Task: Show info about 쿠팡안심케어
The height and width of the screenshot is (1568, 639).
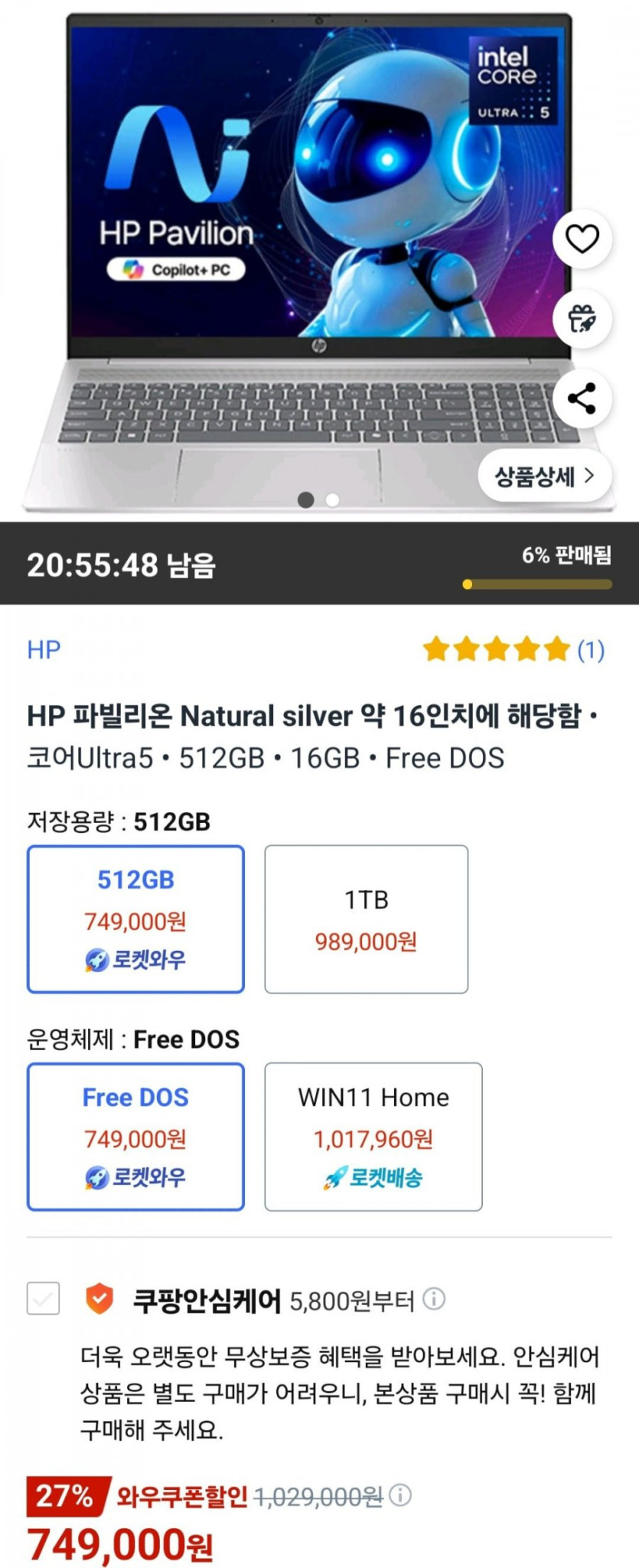Action: coord(434,1299)
